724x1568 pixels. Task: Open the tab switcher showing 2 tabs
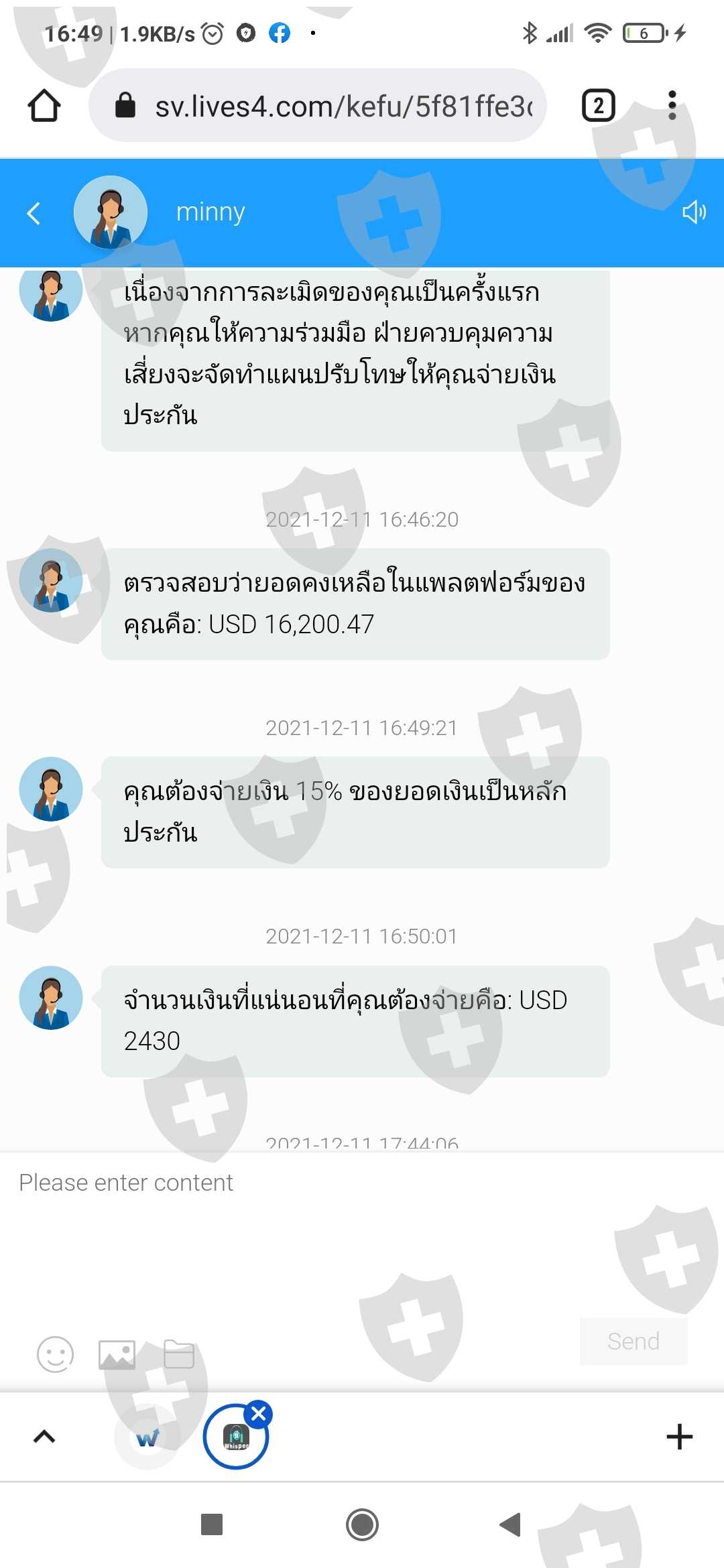599,105
